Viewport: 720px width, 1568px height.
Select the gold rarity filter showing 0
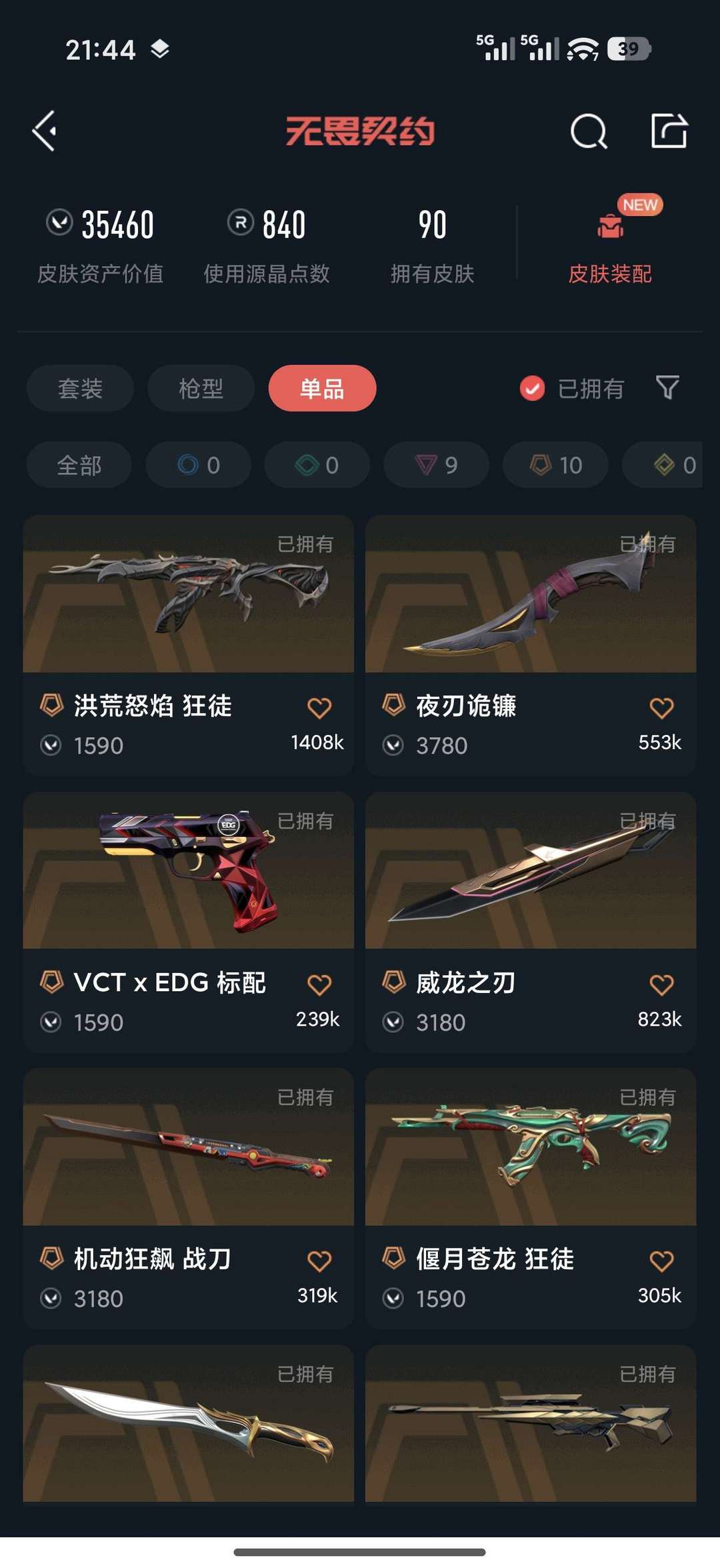pyautogui.click(x=670, y=465)
